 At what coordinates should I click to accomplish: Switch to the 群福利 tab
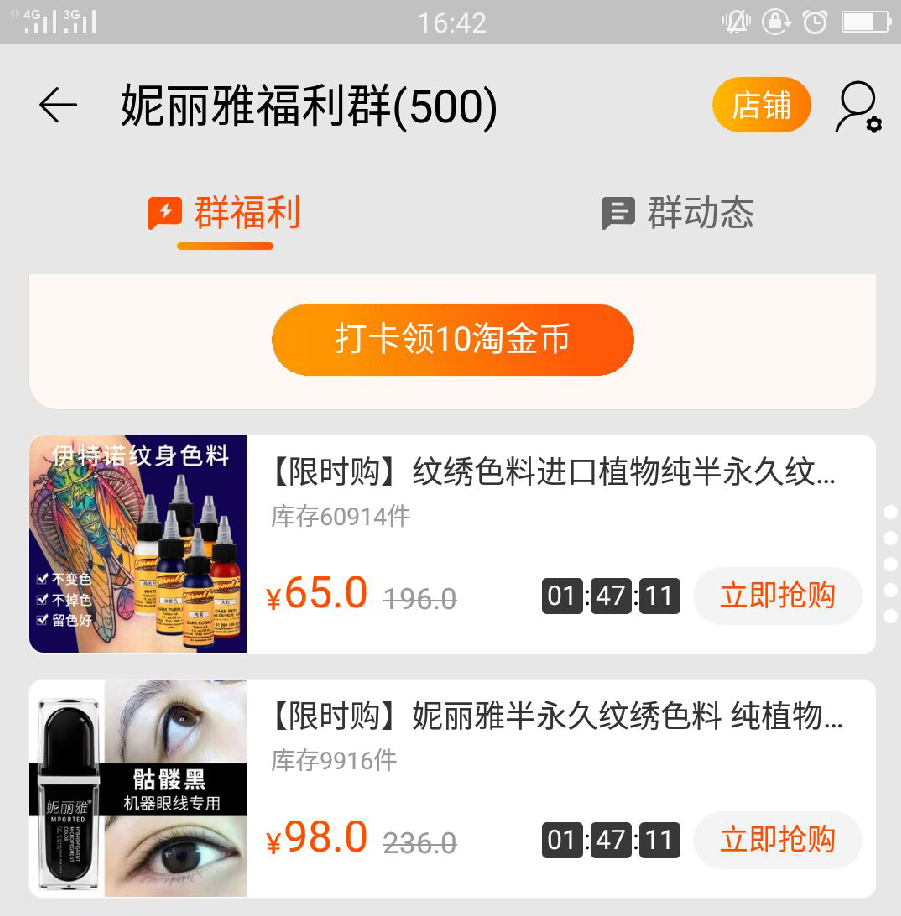point(225,213)
